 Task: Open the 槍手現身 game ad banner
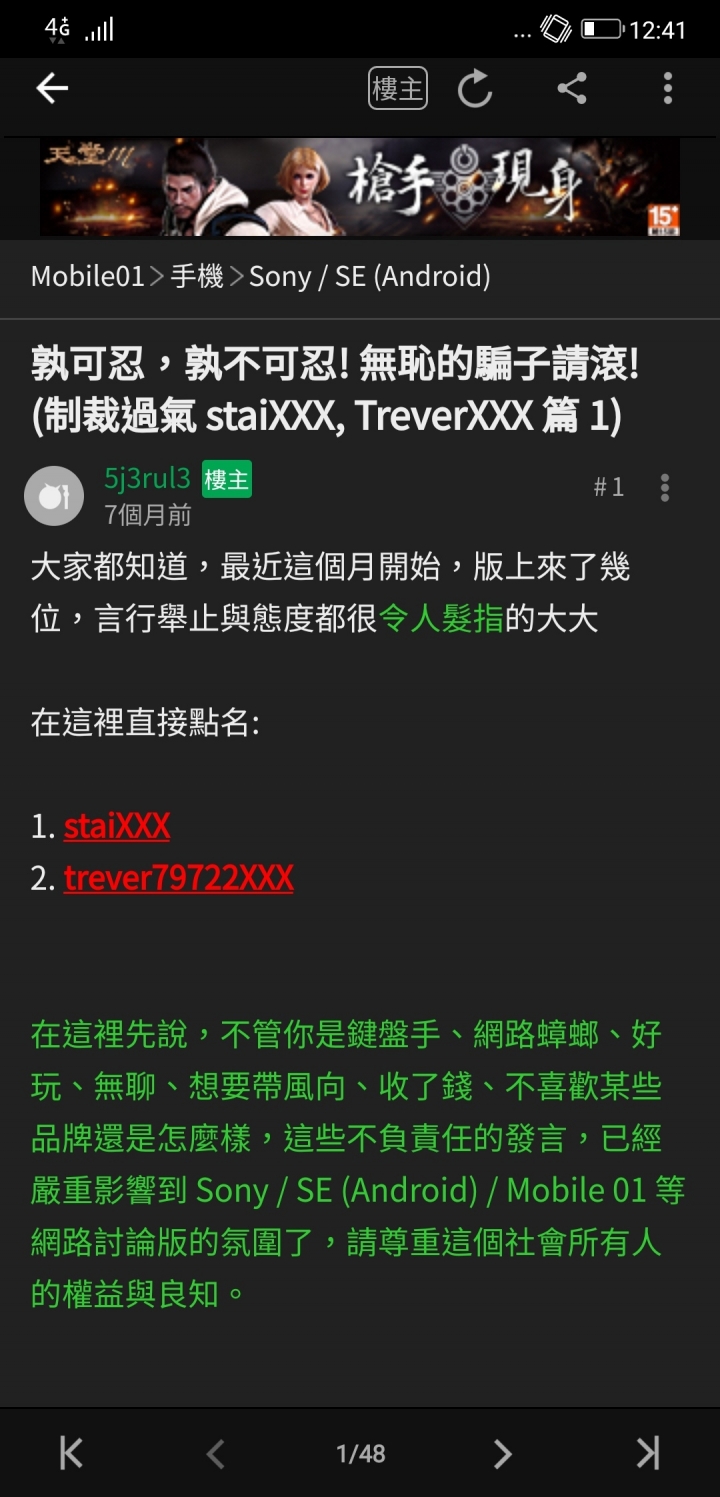[x=360, y=187]
